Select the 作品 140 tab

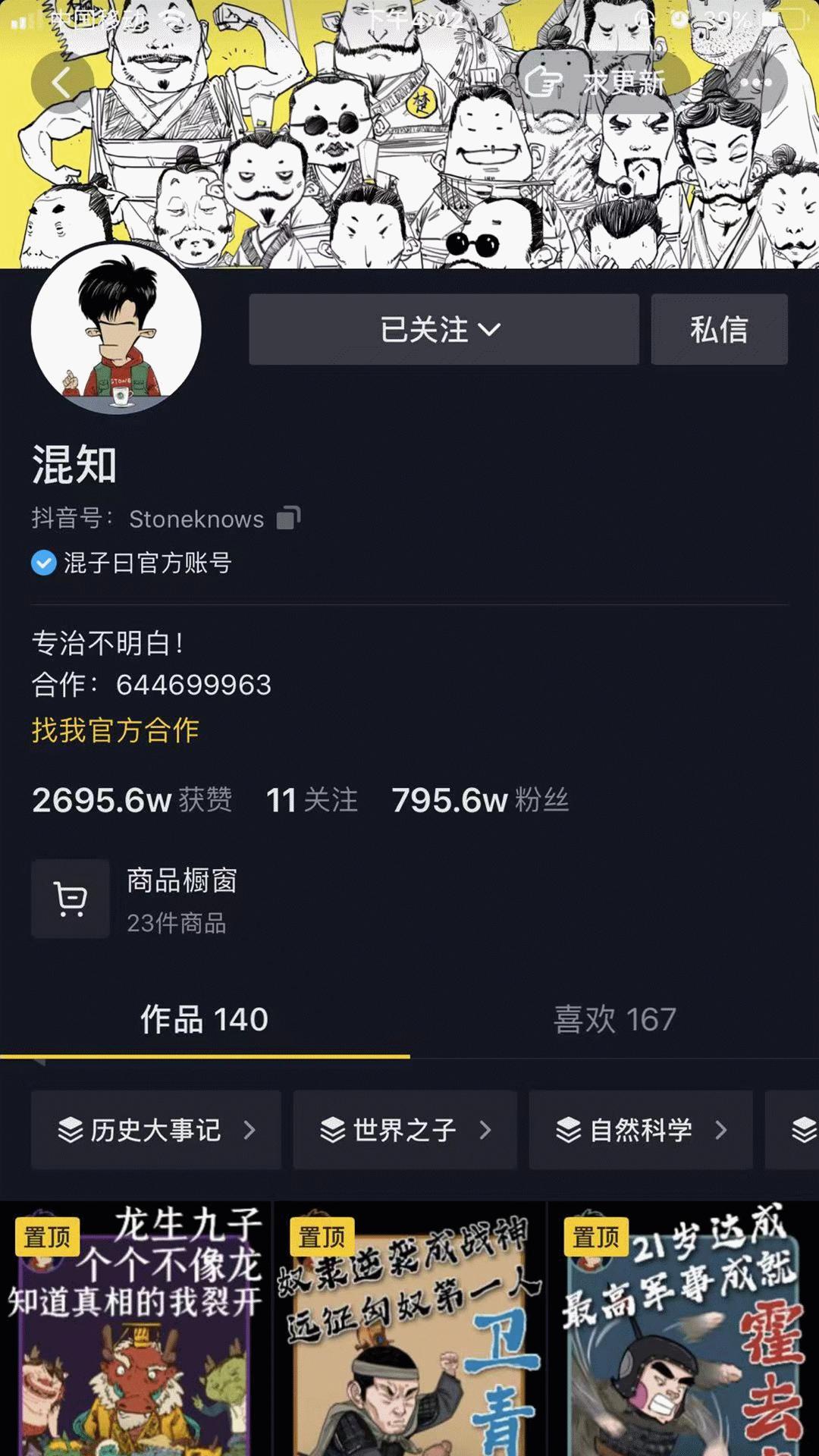(203, 1021)
